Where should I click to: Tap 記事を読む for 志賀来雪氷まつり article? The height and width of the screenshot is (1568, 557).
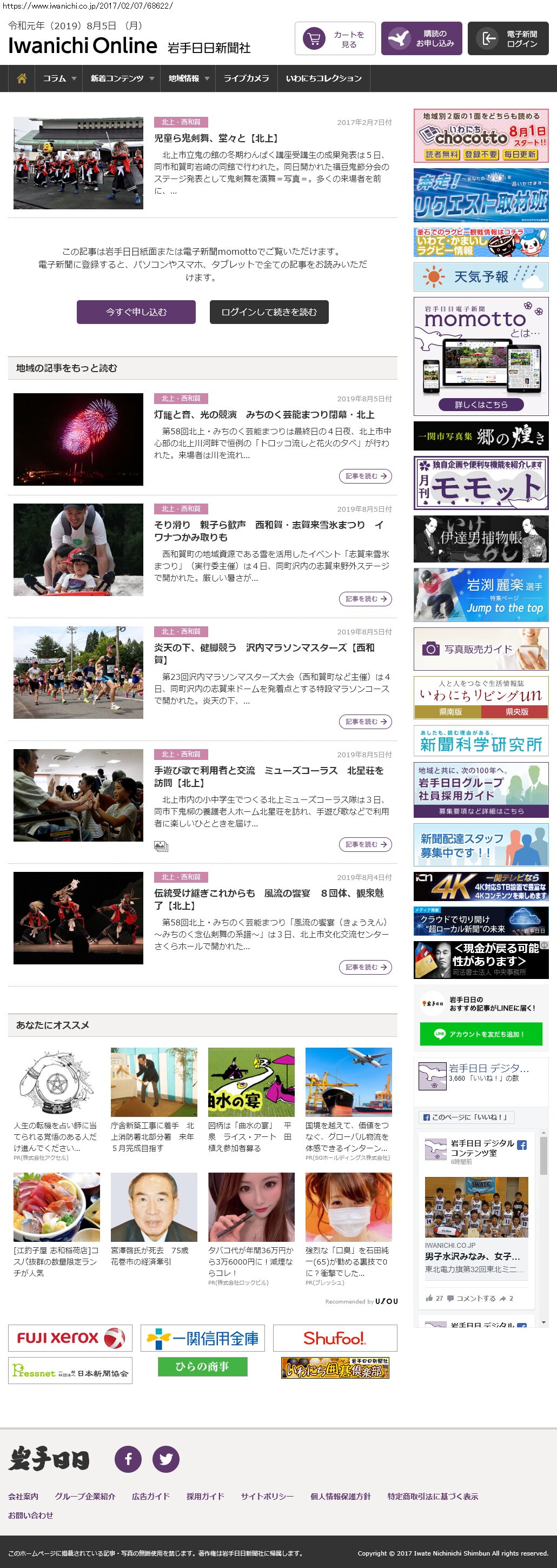click(364, 599)
